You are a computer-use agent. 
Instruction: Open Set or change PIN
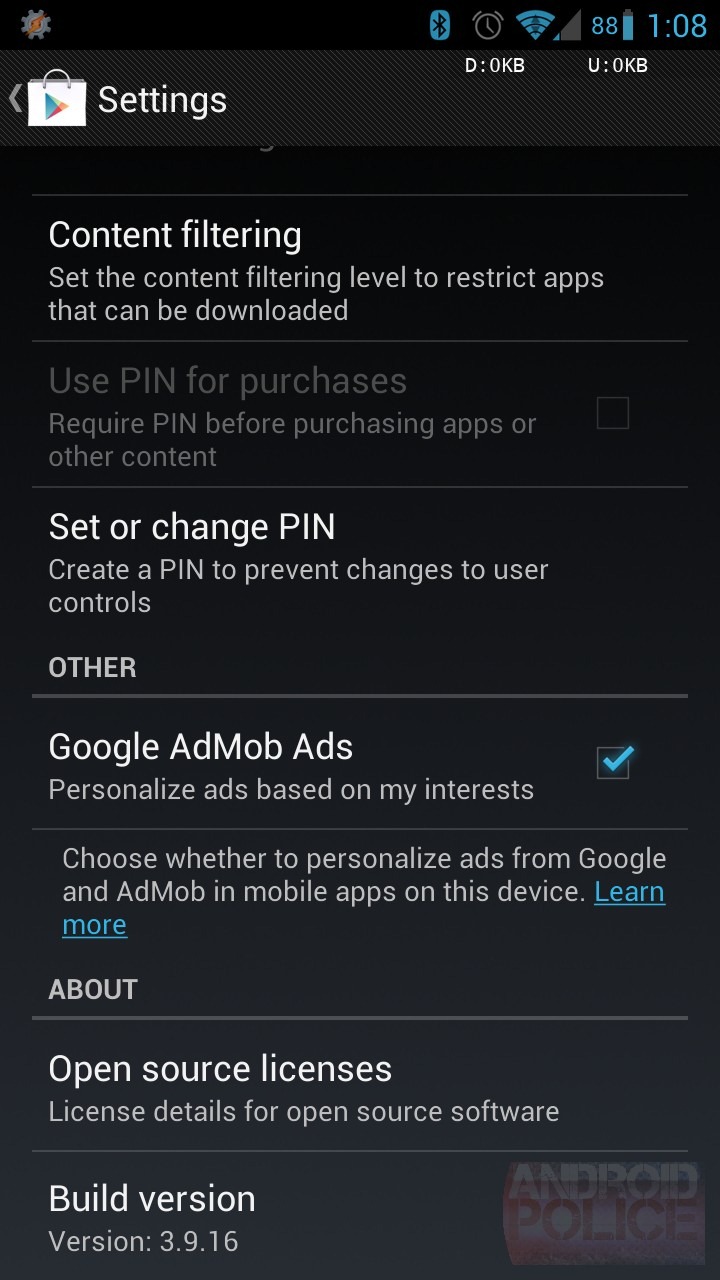(360, 561)
